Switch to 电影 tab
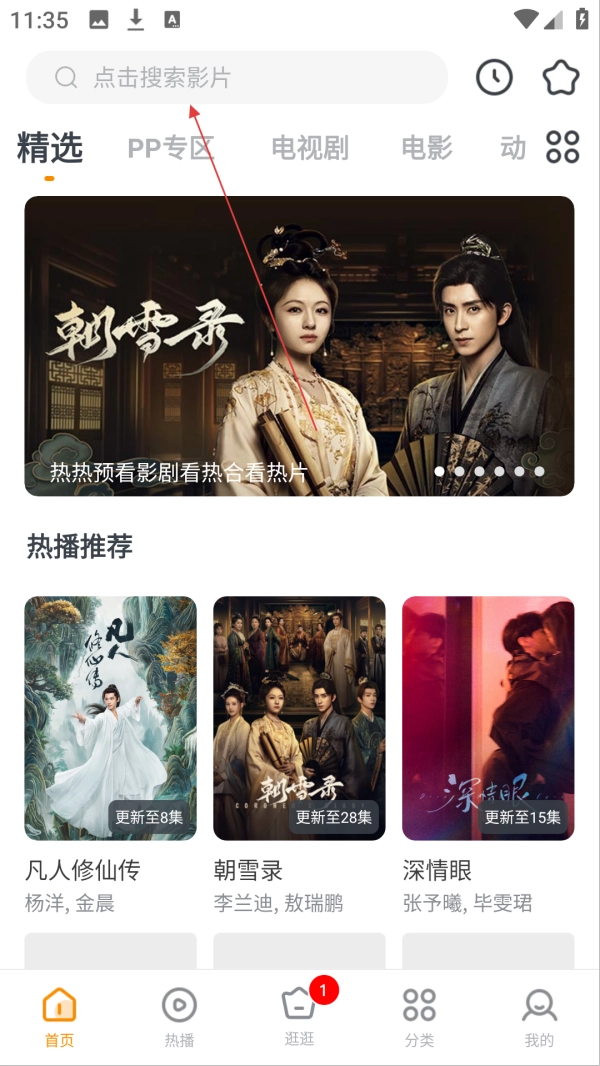This screenshot has width=600, height=1066. (427, 148)
